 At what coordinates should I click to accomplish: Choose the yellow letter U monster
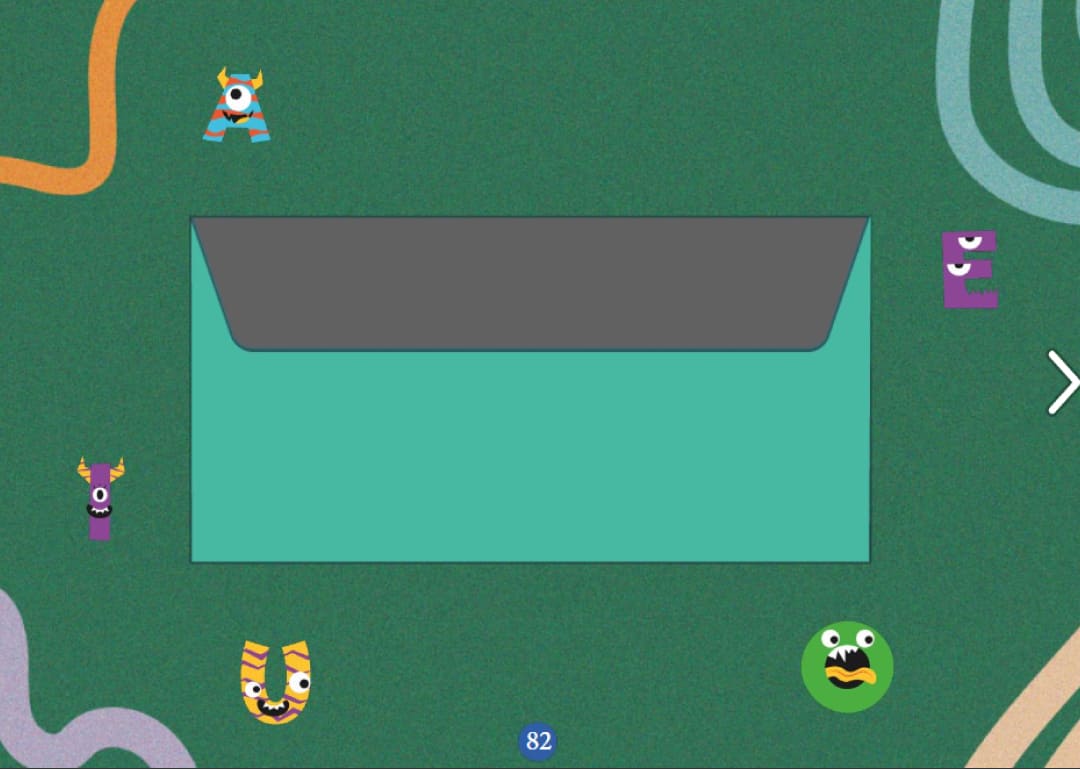[274, 683]
